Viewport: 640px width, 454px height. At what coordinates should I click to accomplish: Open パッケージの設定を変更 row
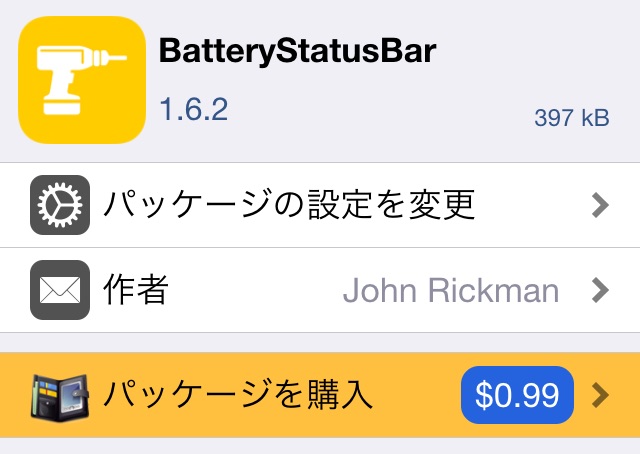[x=320, y=205]
